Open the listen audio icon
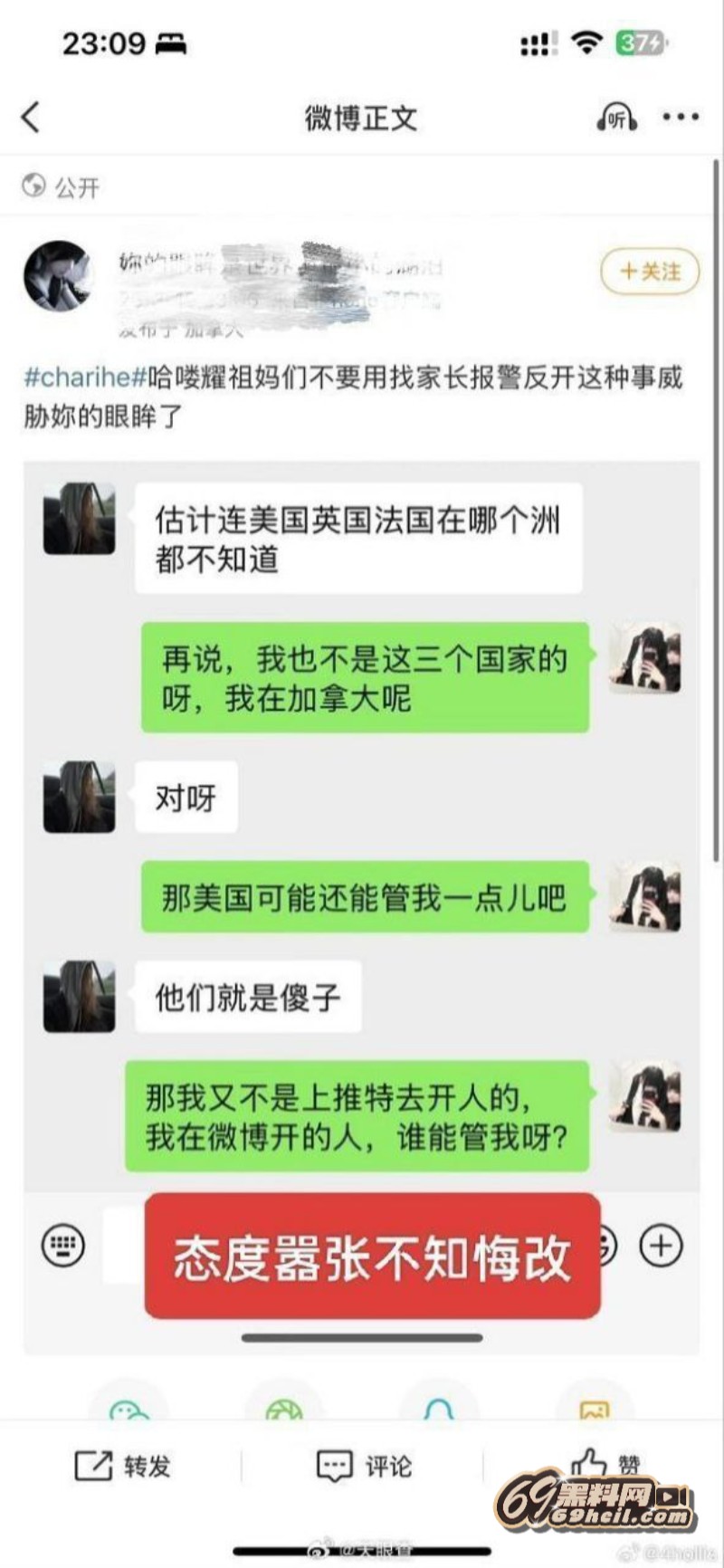The height and width of the screenshot is (1568, 724). tap(616, 118)
